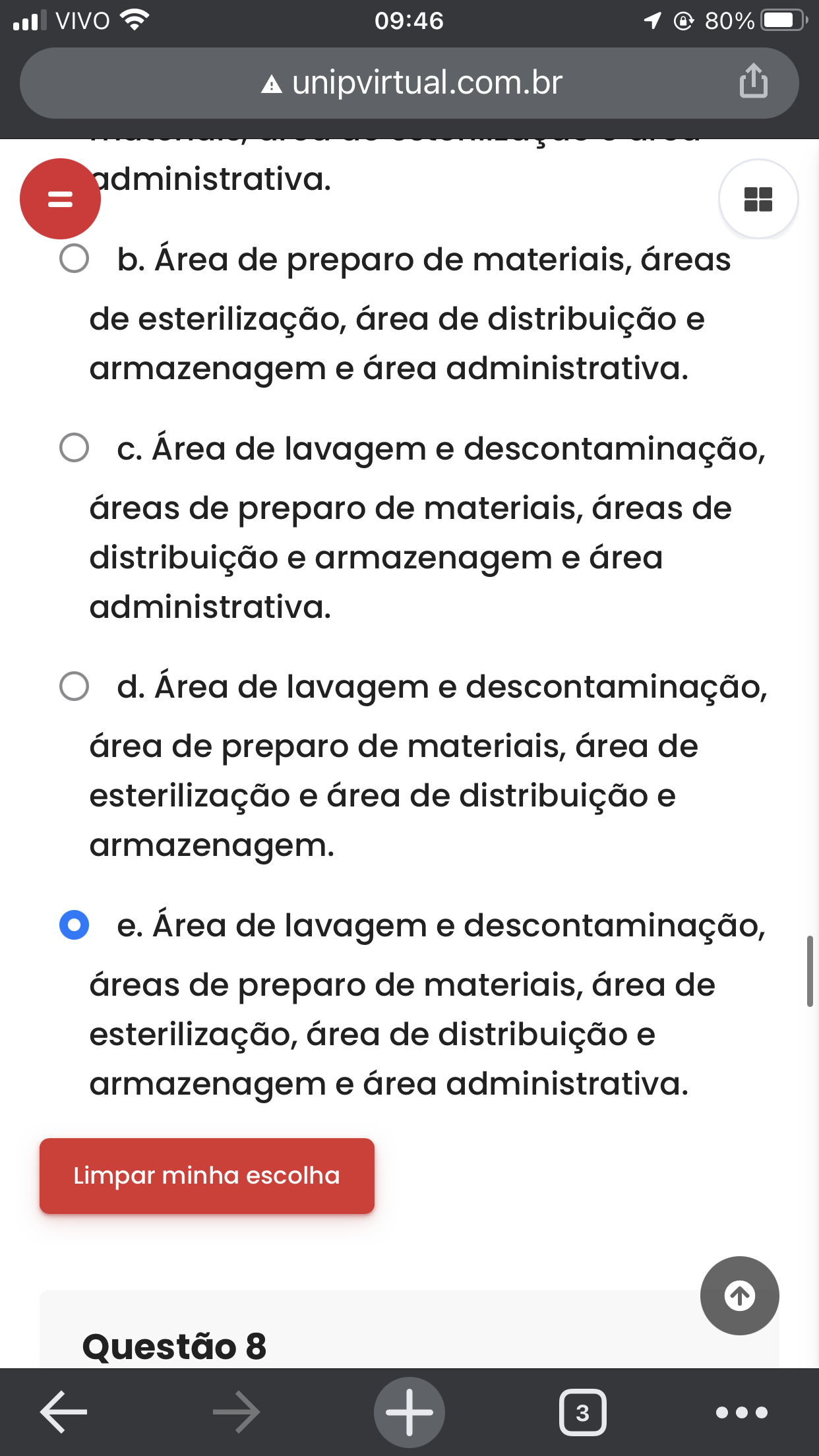819x1456 pixels.
Task: Open the tab switcher showing 3 tabs
Action: coord(582,1412)
